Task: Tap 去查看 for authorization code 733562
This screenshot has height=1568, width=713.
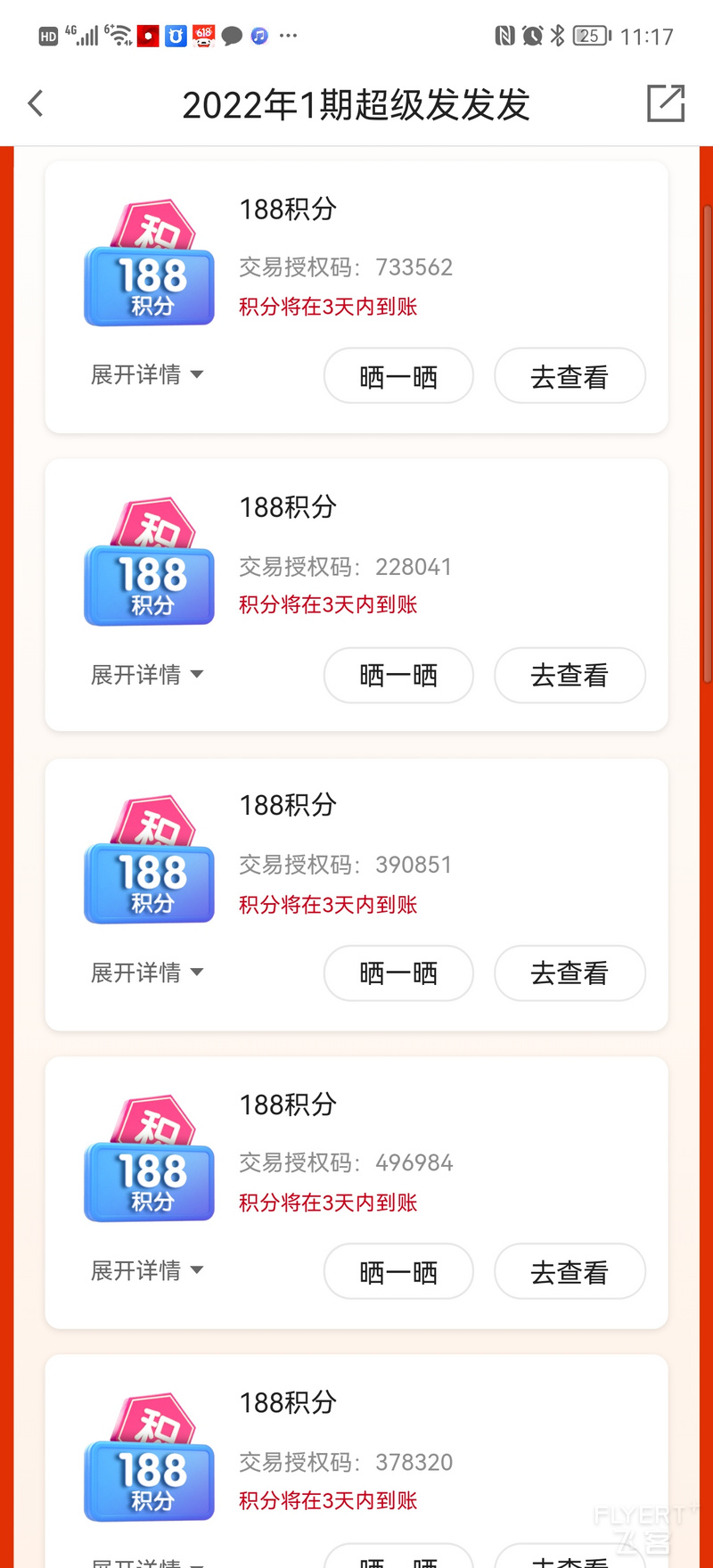Action: 570,375
